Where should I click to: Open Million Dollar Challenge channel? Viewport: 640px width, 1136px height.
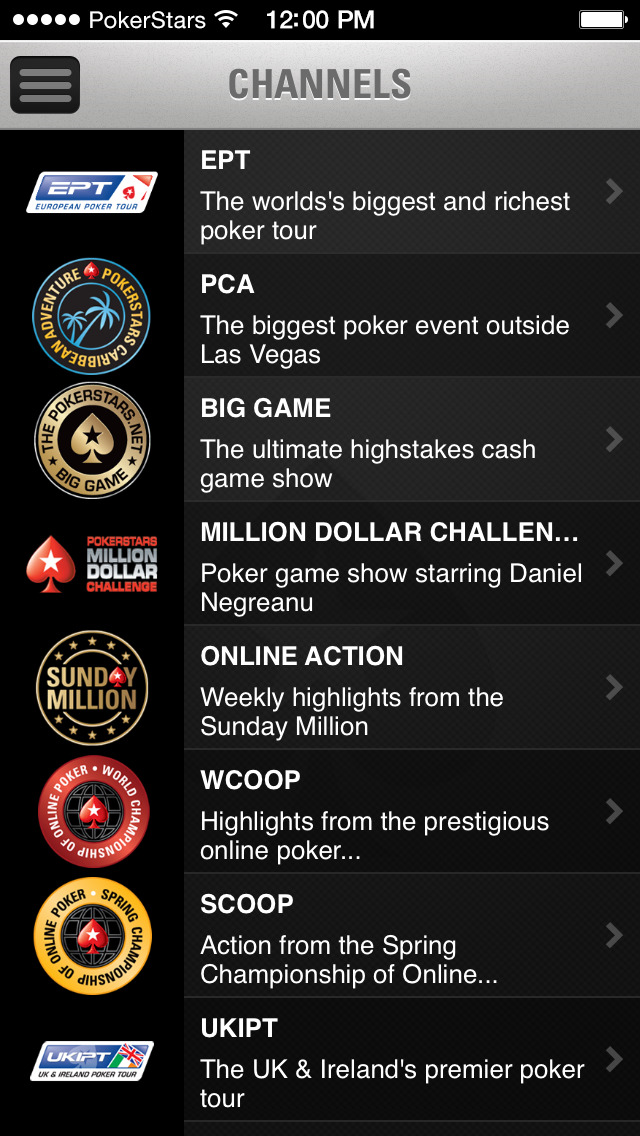(400, 564)
